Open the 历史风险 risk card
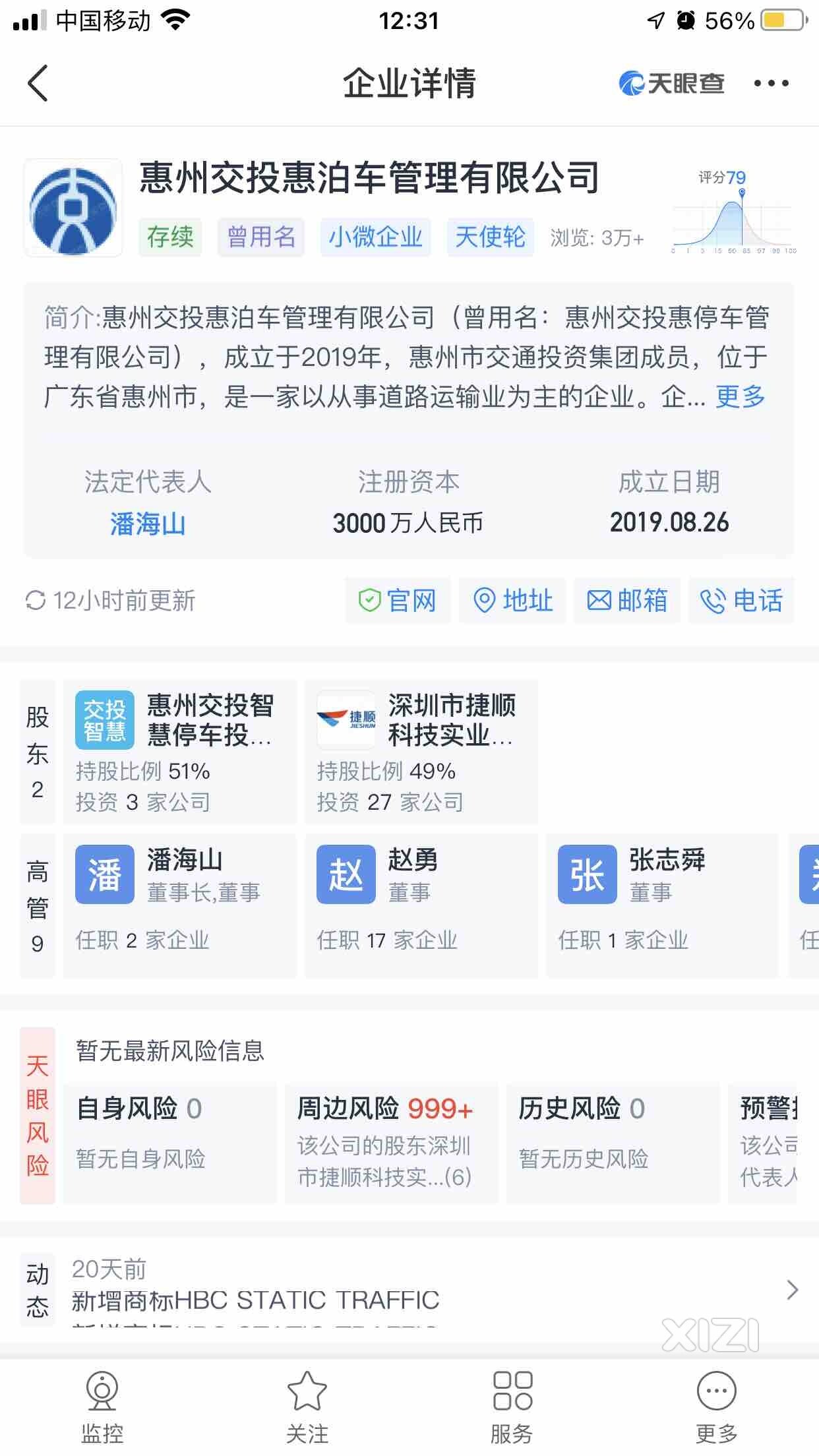Image resolution: width=819 pixels, height=1456 pixels. [612, 1142]
